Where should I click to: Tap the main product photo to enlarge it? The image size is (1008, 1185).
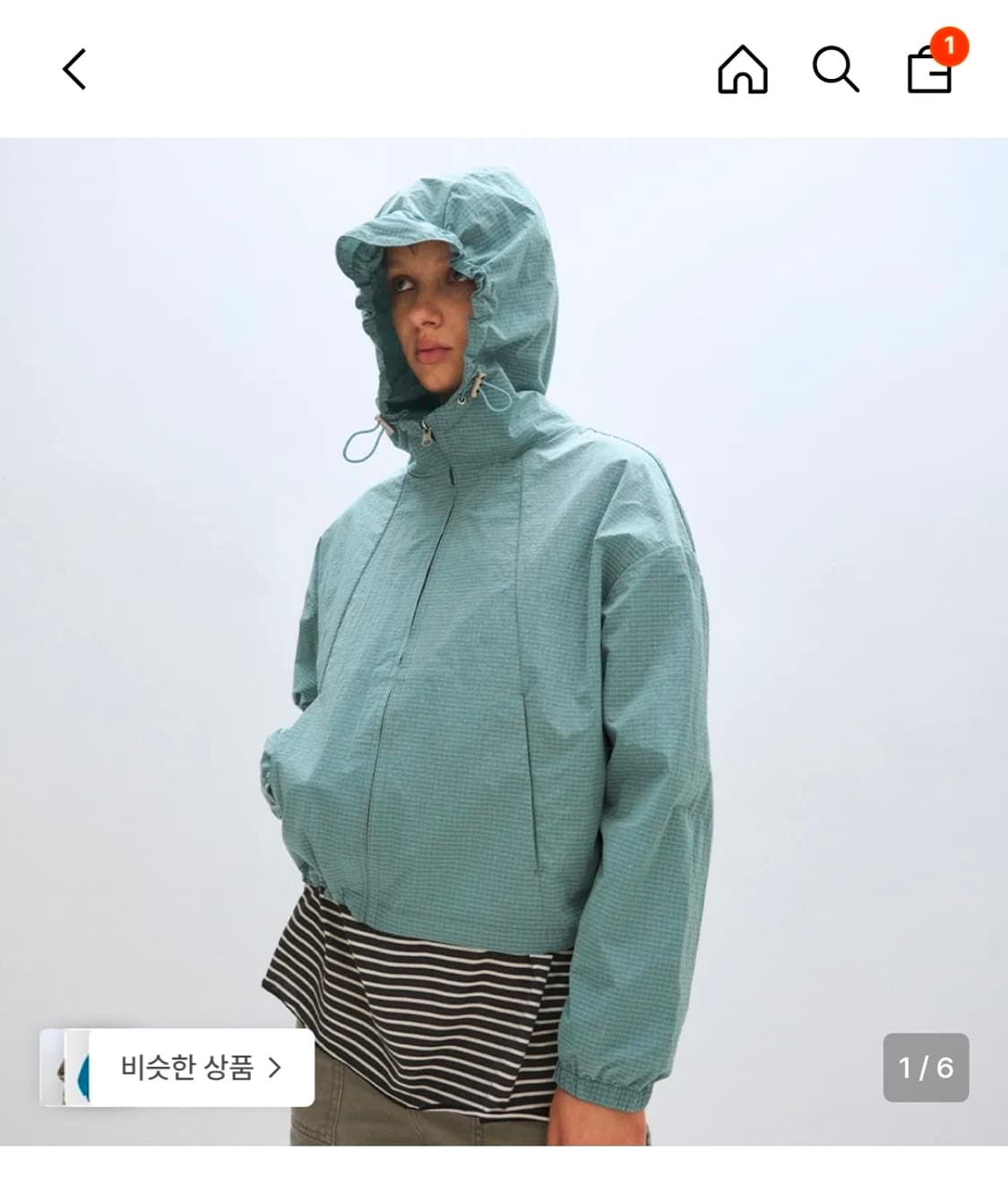coord(502,627)
